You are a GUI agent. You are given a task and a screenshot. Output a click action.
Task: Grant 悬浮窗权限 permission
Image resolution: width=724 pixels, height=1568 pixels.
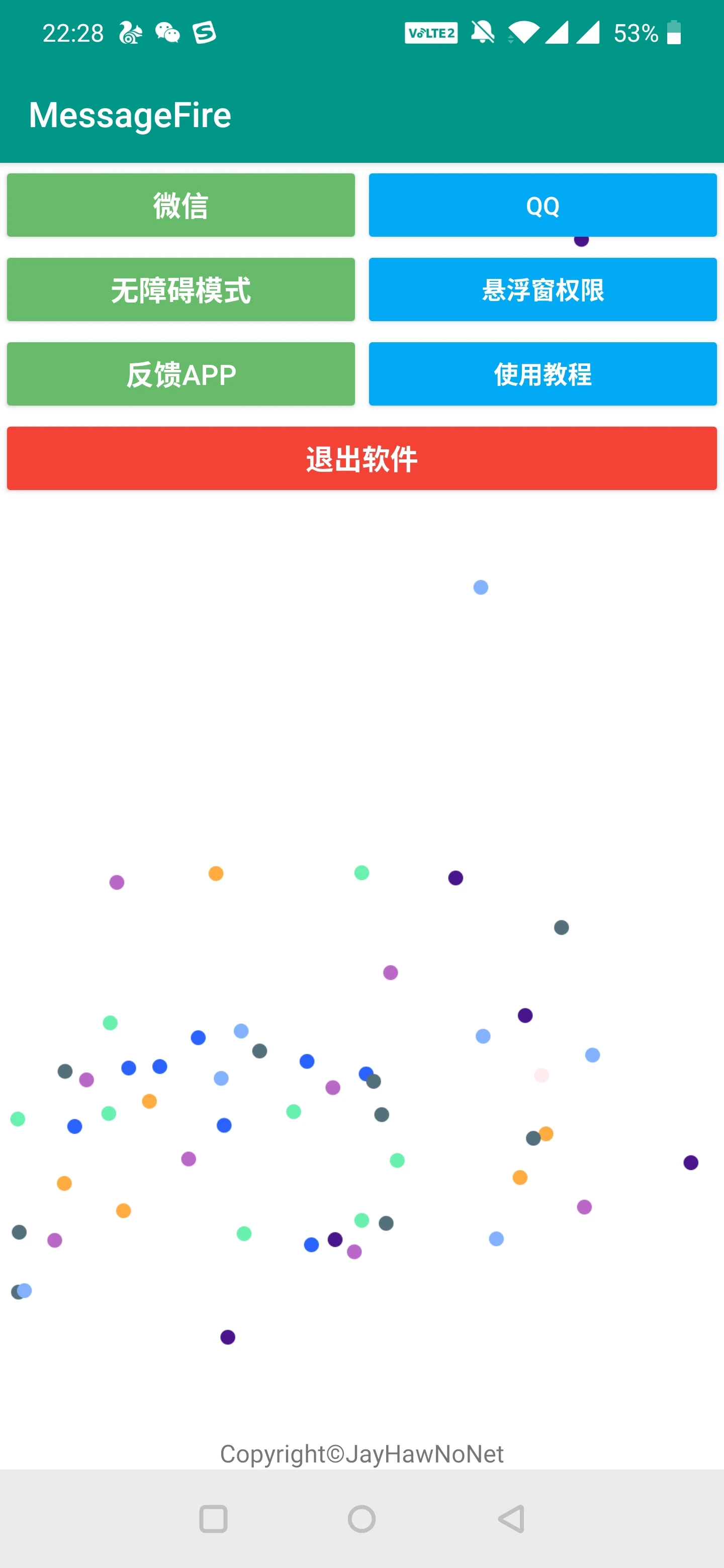pyautogui.click(x=542, y=290)
